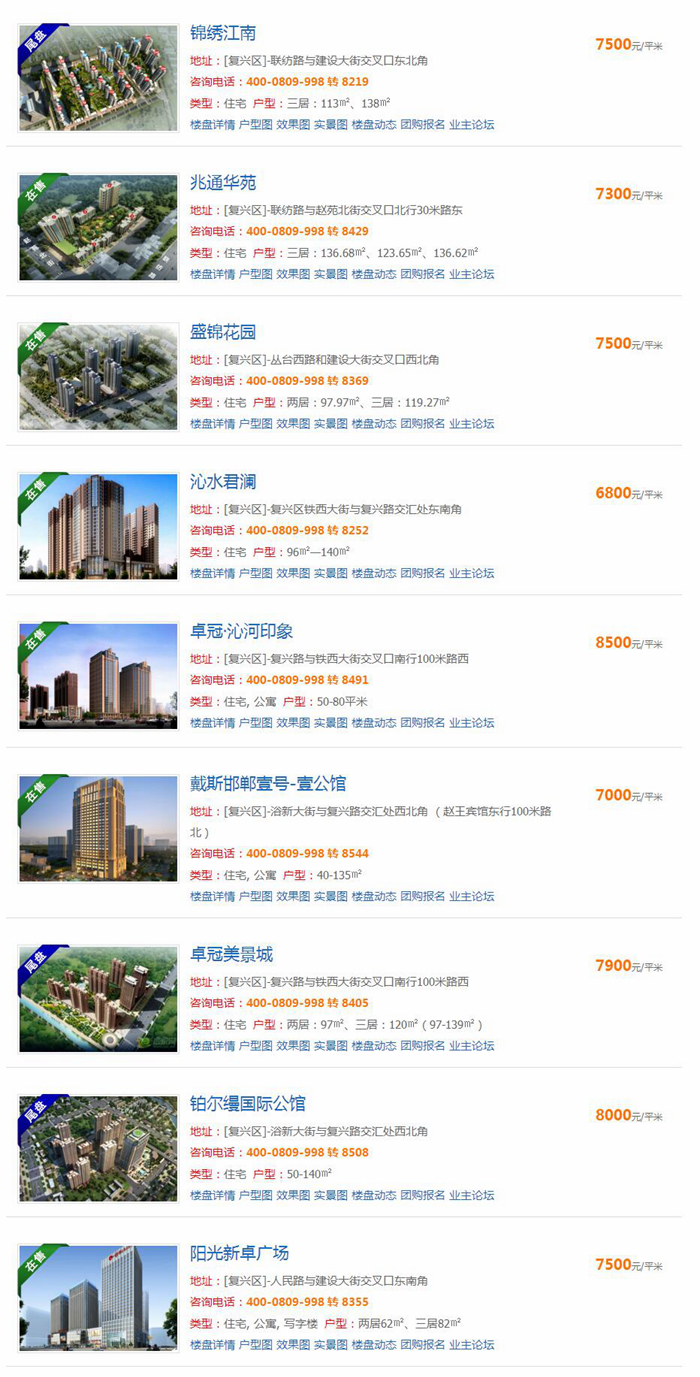View 户型图 for 兆通华苑
The width and height of the screenshot is (700, 1377).
point(255,274)
